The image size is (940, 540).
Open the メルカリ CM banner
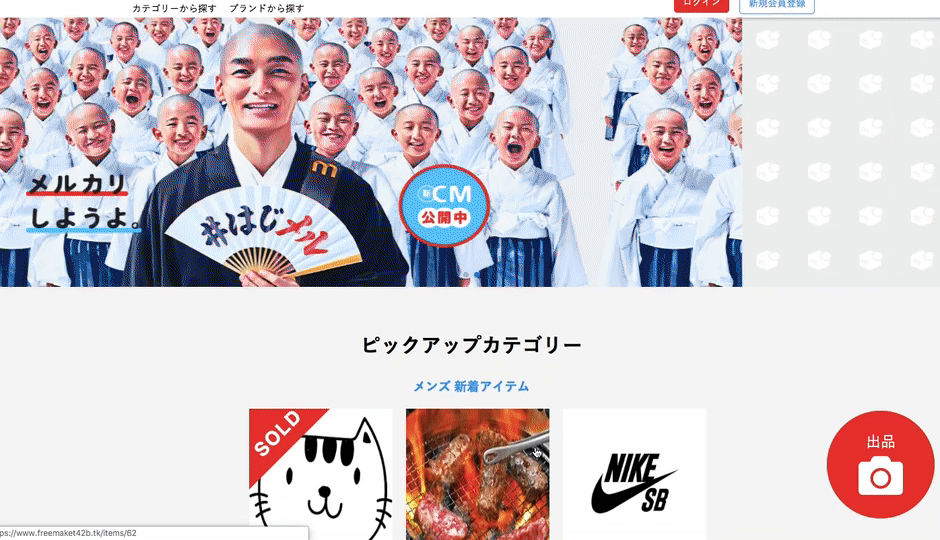coord(370,152)
